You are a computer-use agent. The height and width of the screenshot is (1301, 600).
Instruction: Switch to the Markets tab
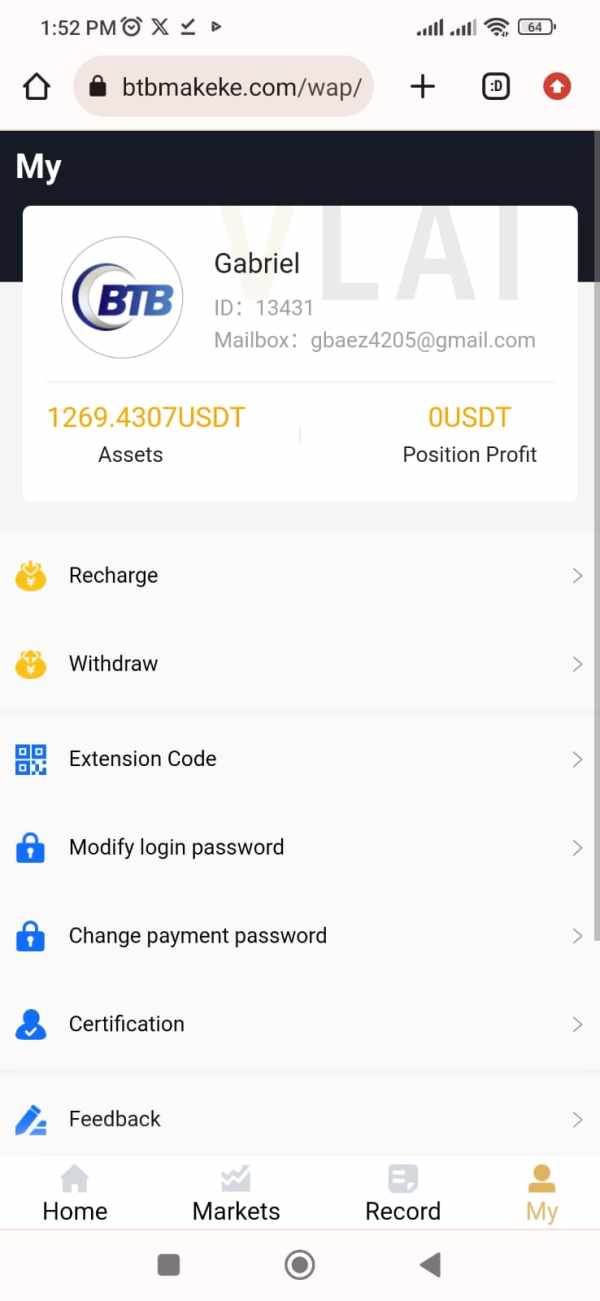[236, 1194]
